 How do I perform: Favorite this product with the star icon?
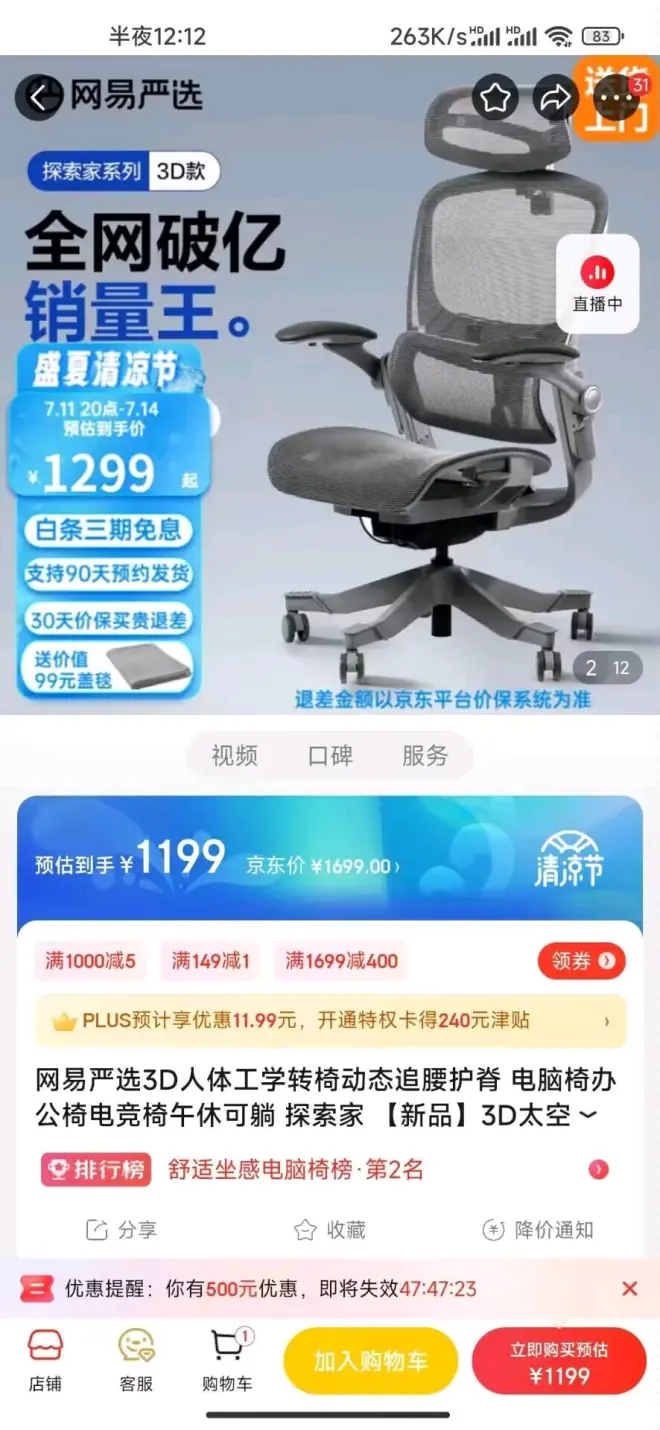tap(496, 97)
